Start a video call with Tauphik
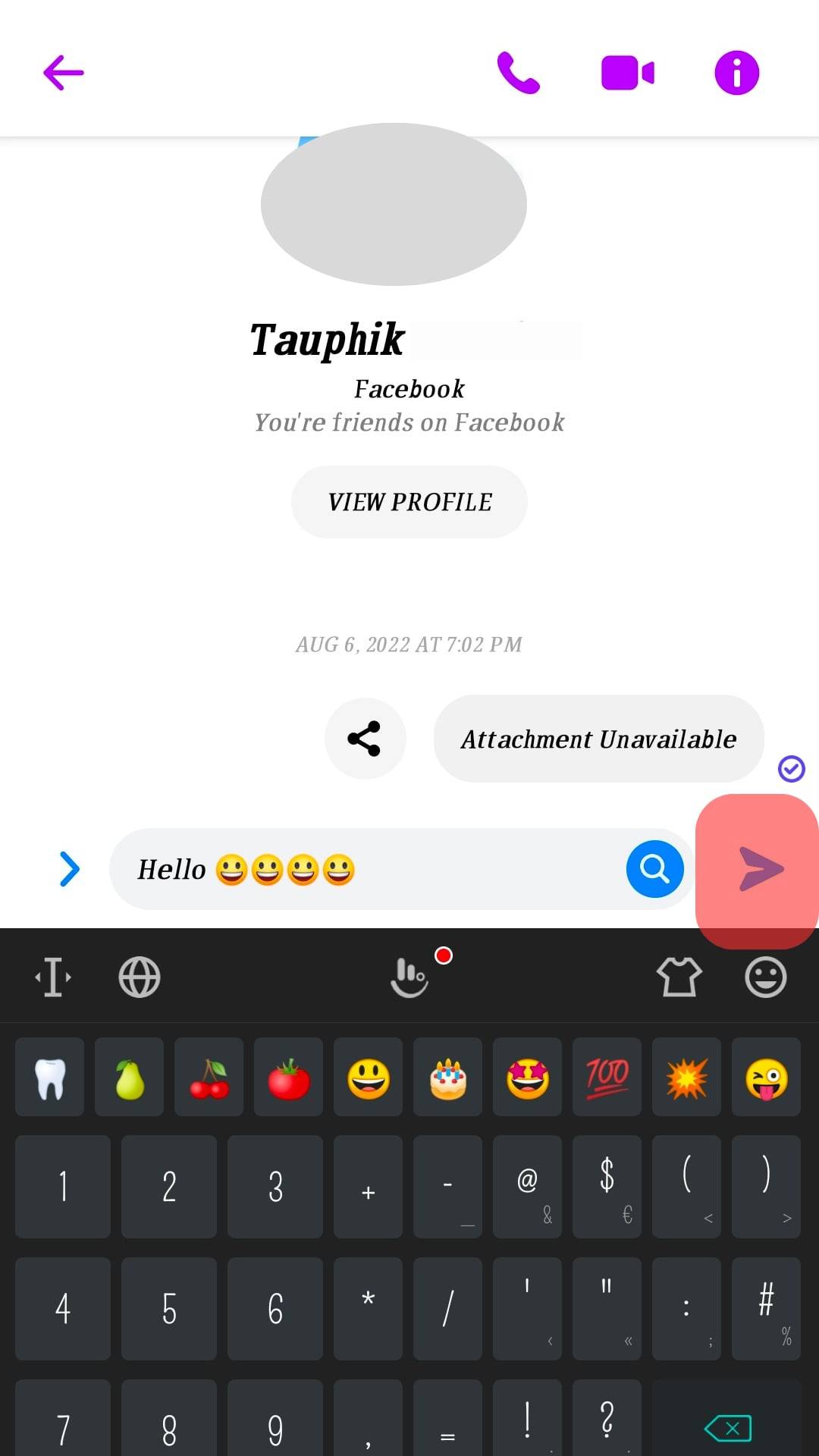 coord(627,73)
